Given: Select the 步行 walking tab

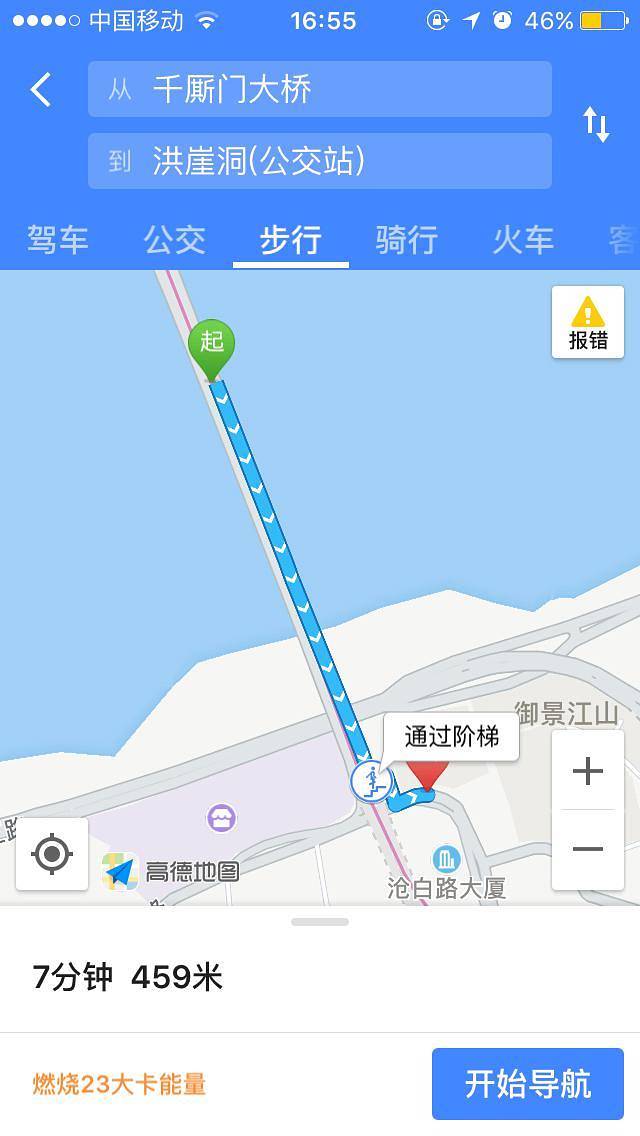Looking at the screenshot, I should tap(291, 240).
